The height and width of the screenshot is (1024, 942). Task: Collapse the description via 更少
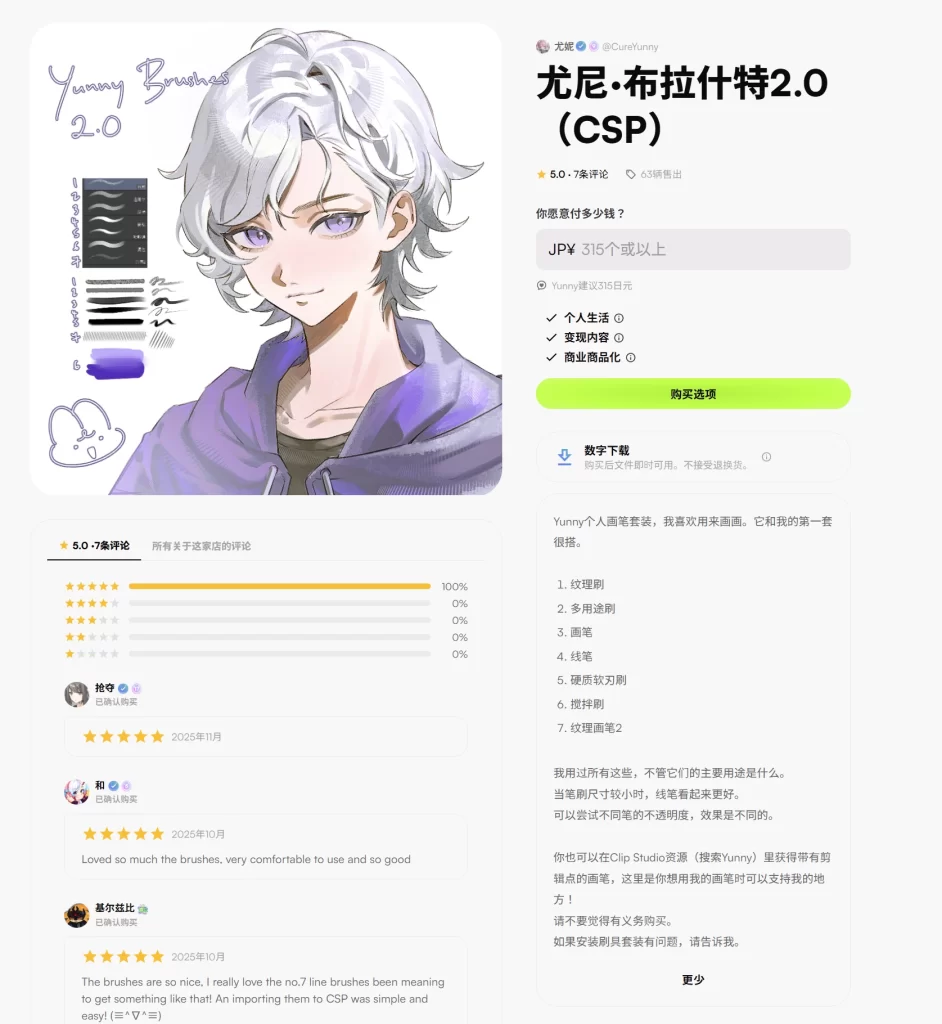click(x=693, y=980)
